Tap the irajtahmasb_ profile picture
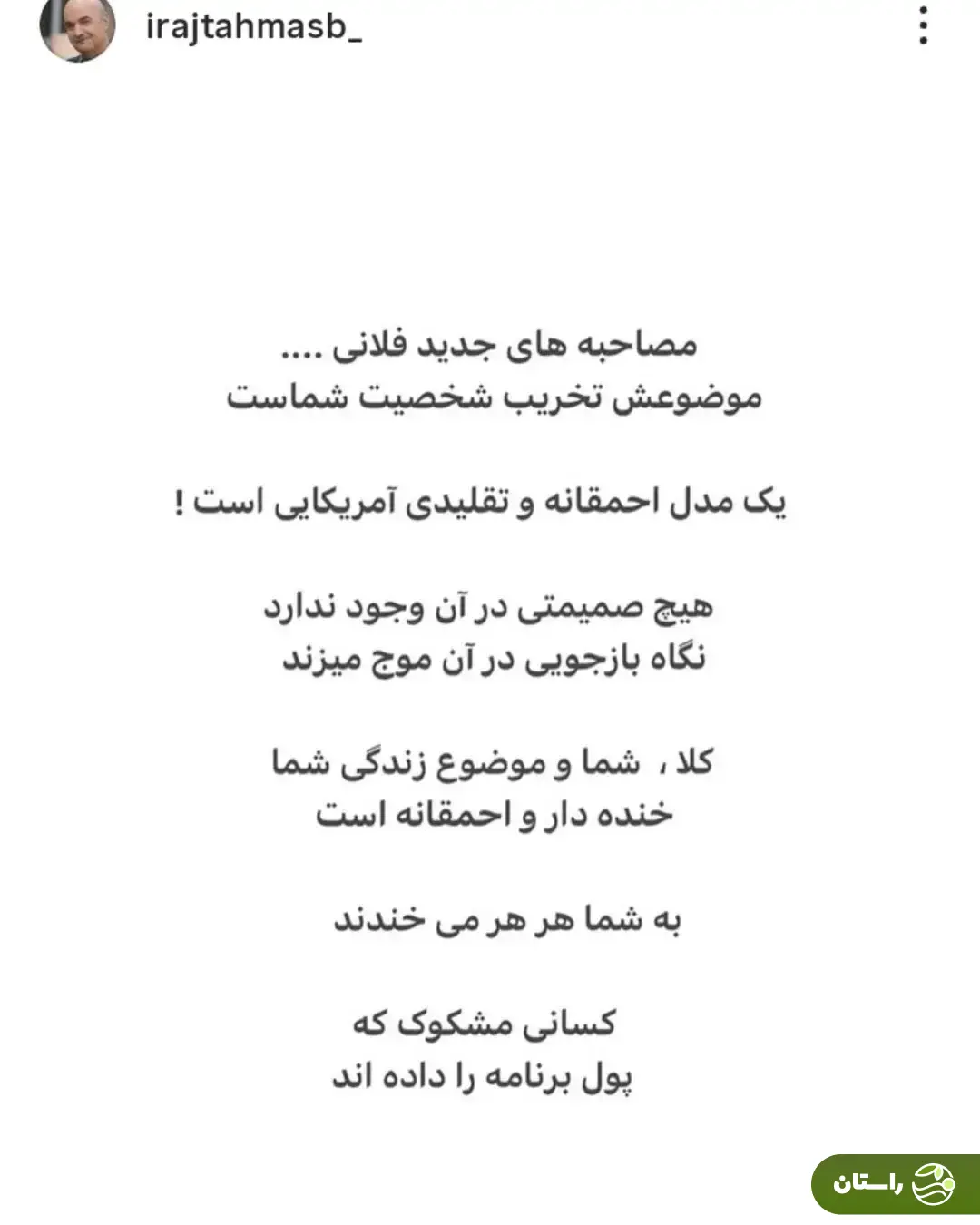Image resolution: width=980 pixels, height=1225 pixels. click(x=77, y=27)
